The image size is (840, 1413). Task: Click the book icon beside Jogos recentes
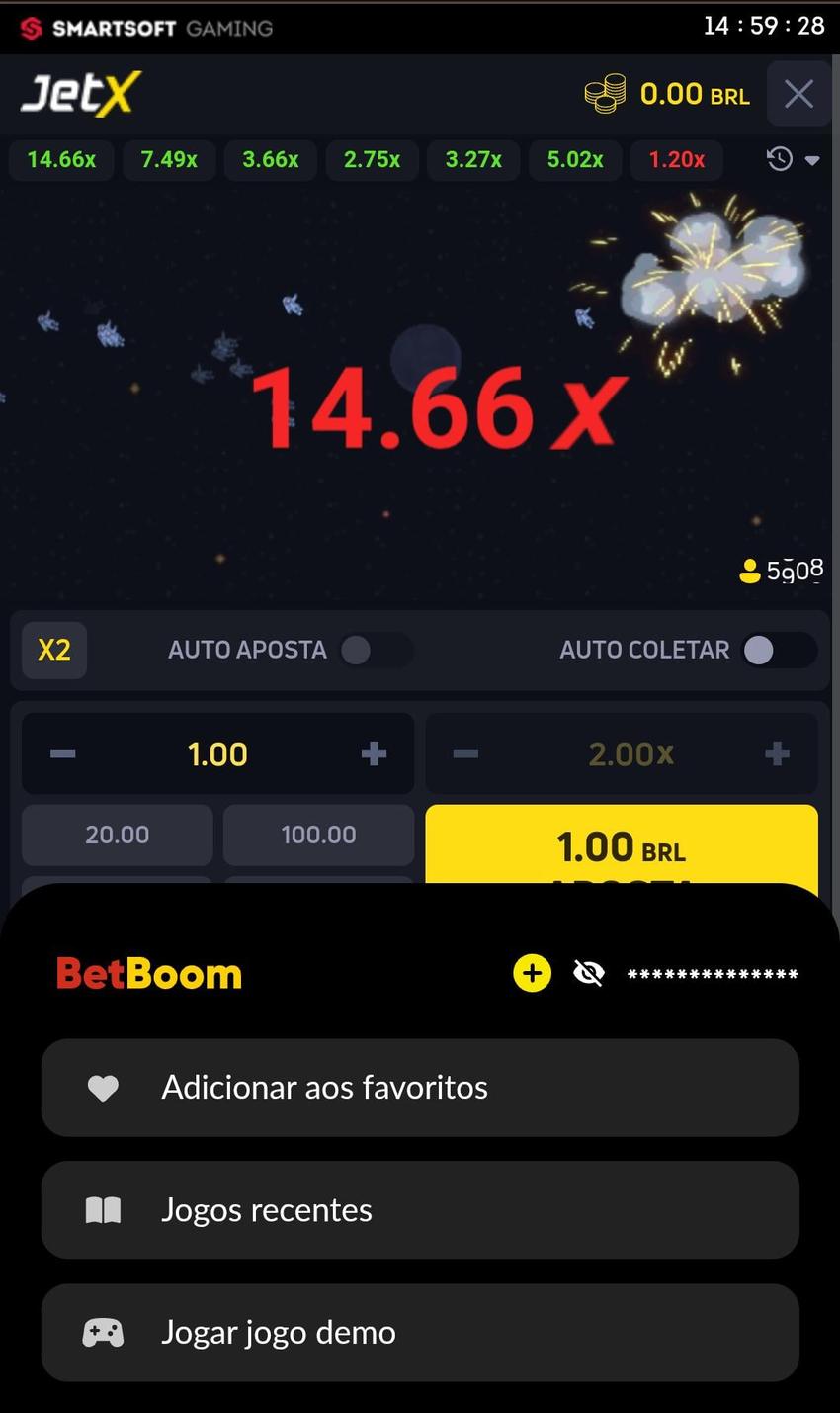click(103, 1209)
